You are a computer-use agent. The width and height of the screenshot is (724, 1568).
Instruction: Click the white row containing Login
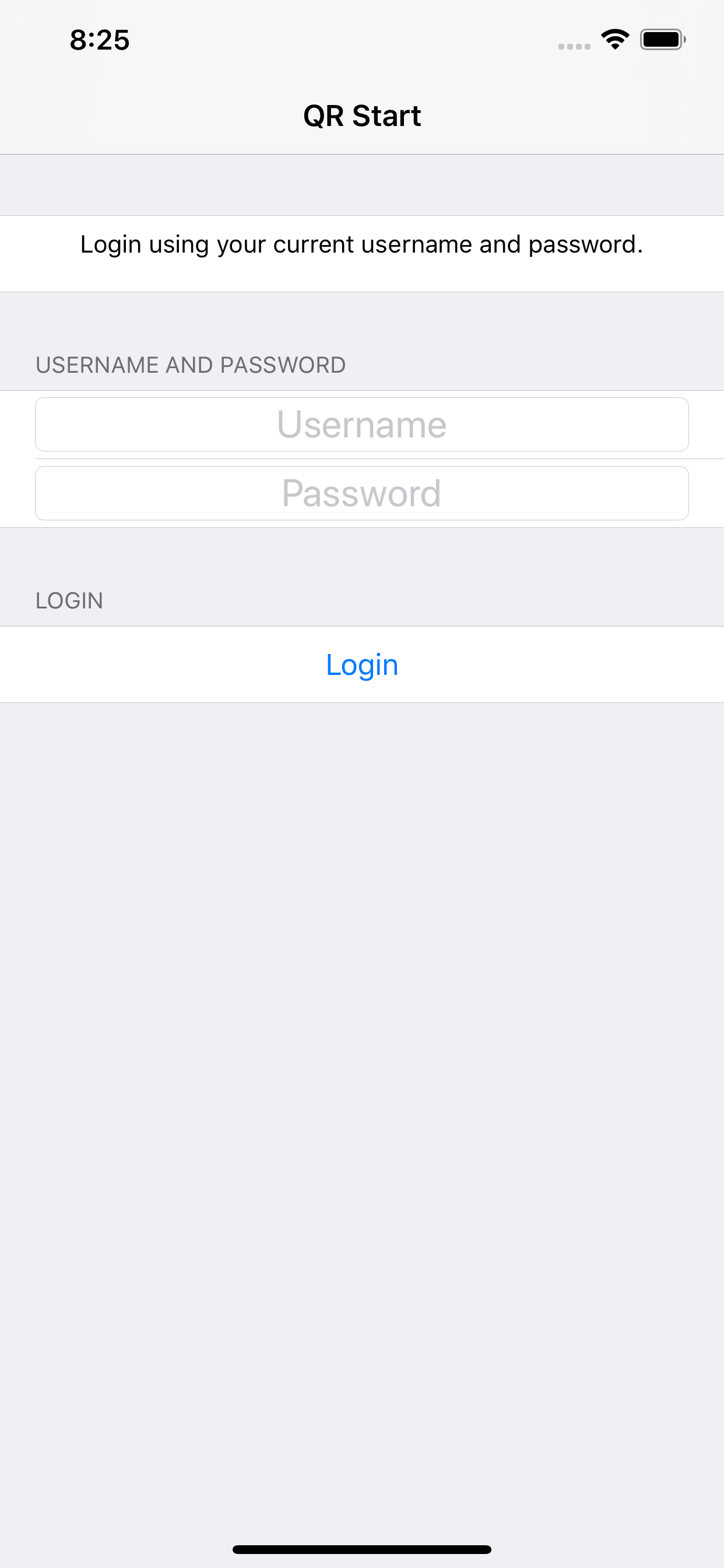coord(182,664)
